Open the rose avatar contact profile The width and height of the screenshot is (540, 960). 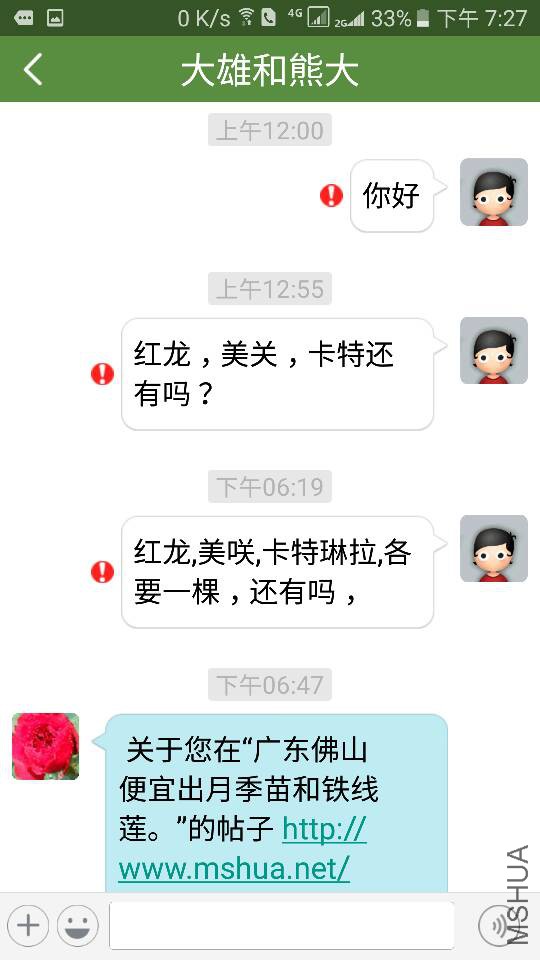46,746
